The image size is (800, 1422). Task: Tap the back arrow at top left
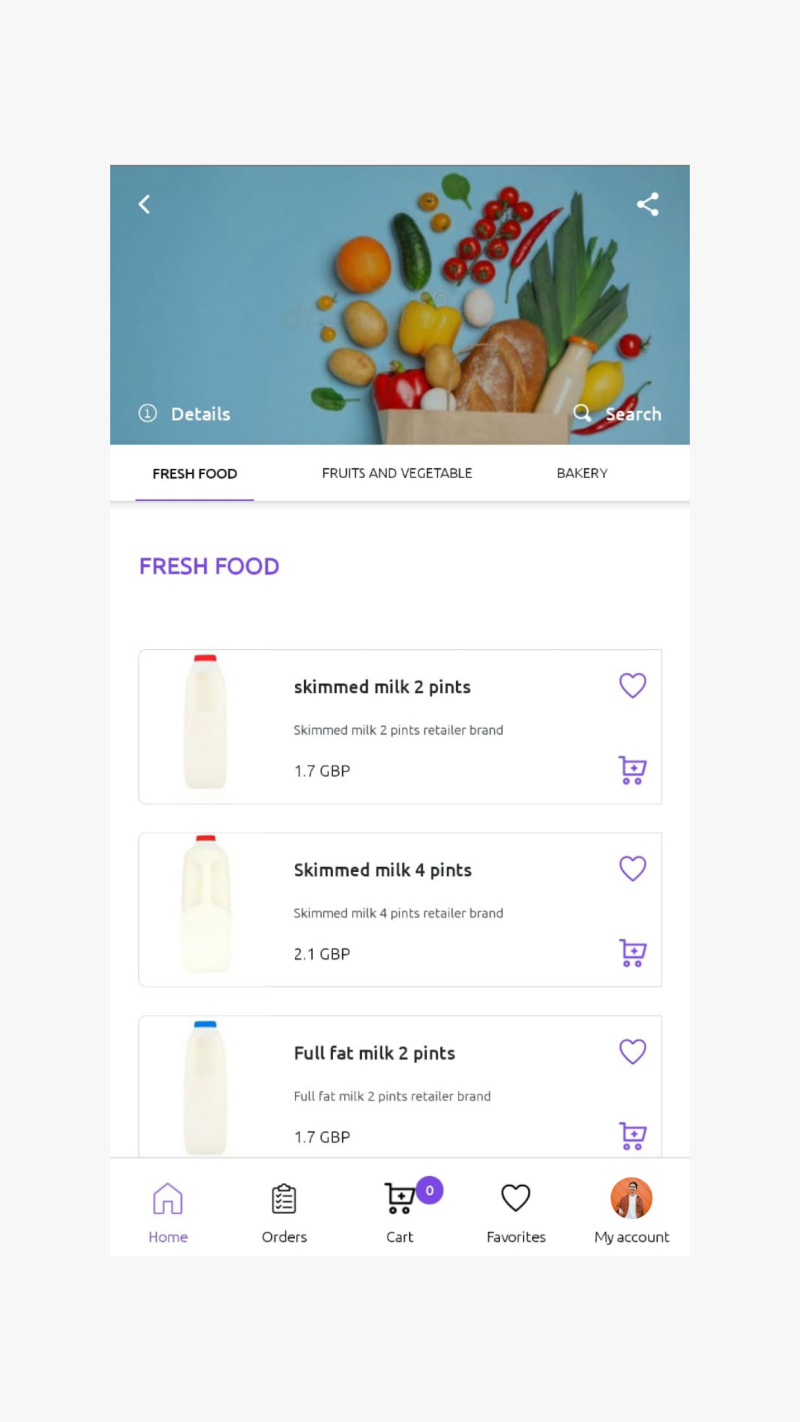144,204
